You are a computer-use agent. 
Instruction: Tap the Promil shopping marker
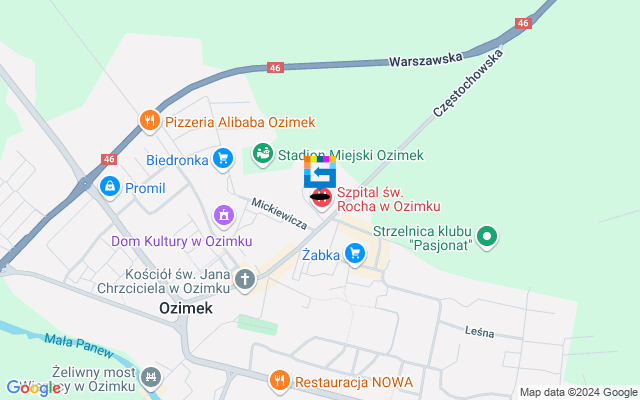(109, 186)
